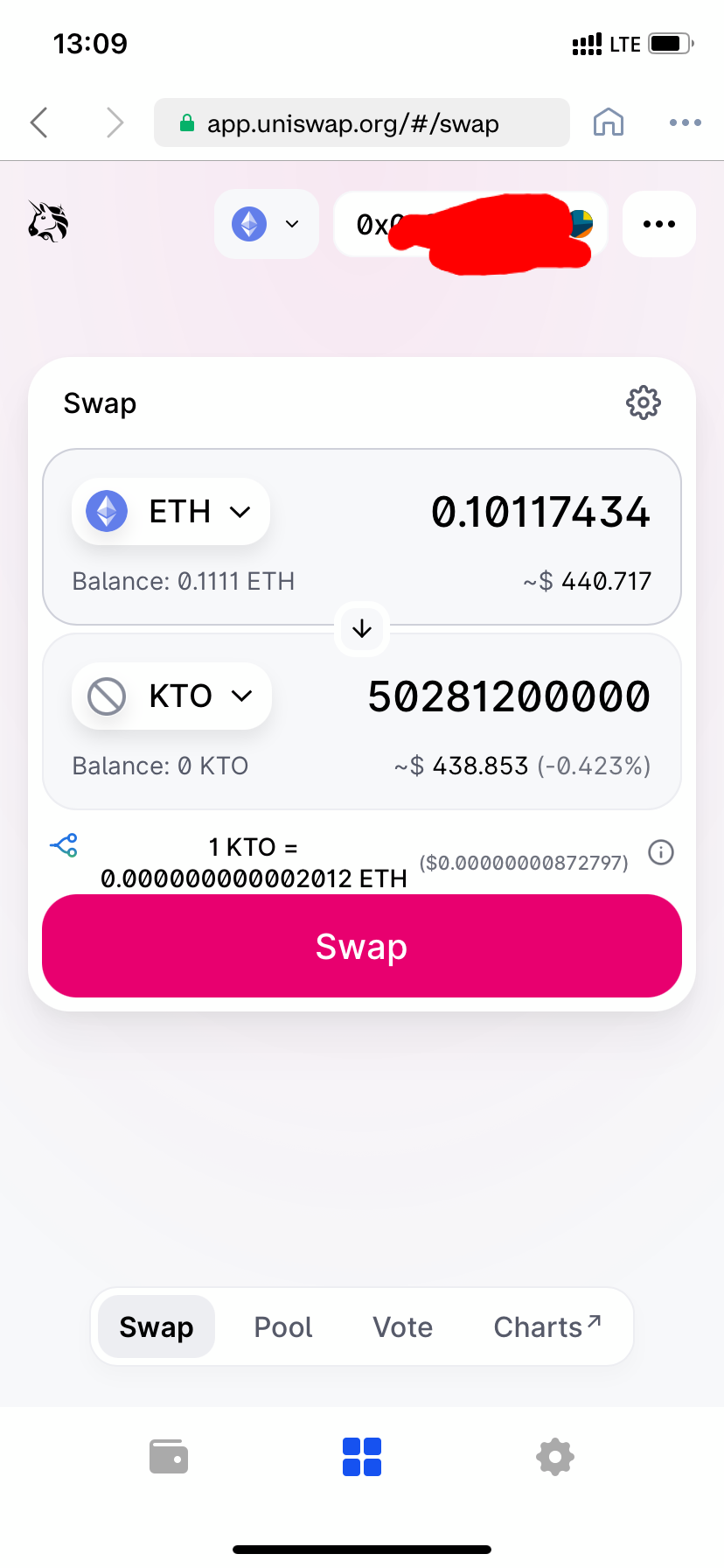Tap the app.uniswap.org address bar
The image size is (724, 1568).
click(361, 122)
